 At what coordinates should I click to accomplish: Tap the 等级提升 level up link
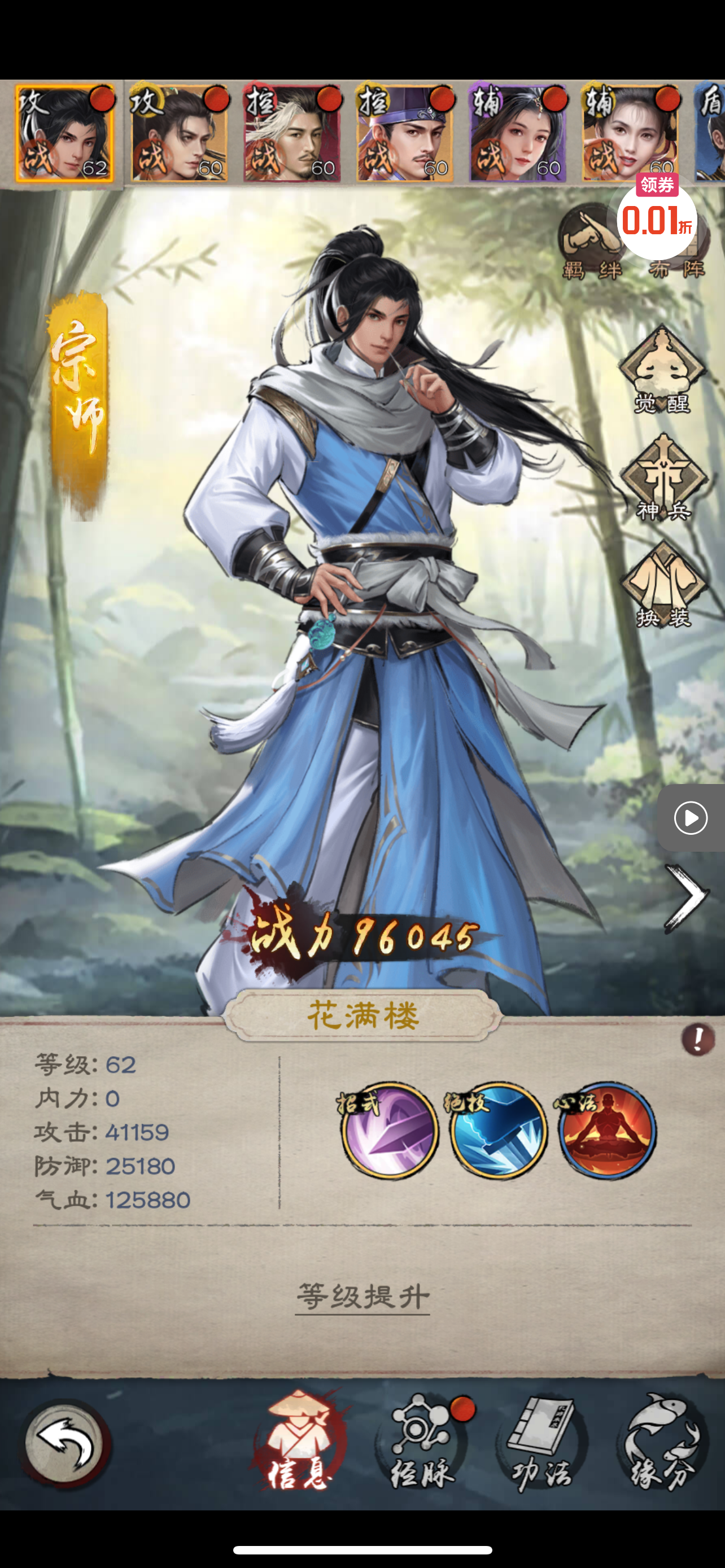coord(362,1297)
